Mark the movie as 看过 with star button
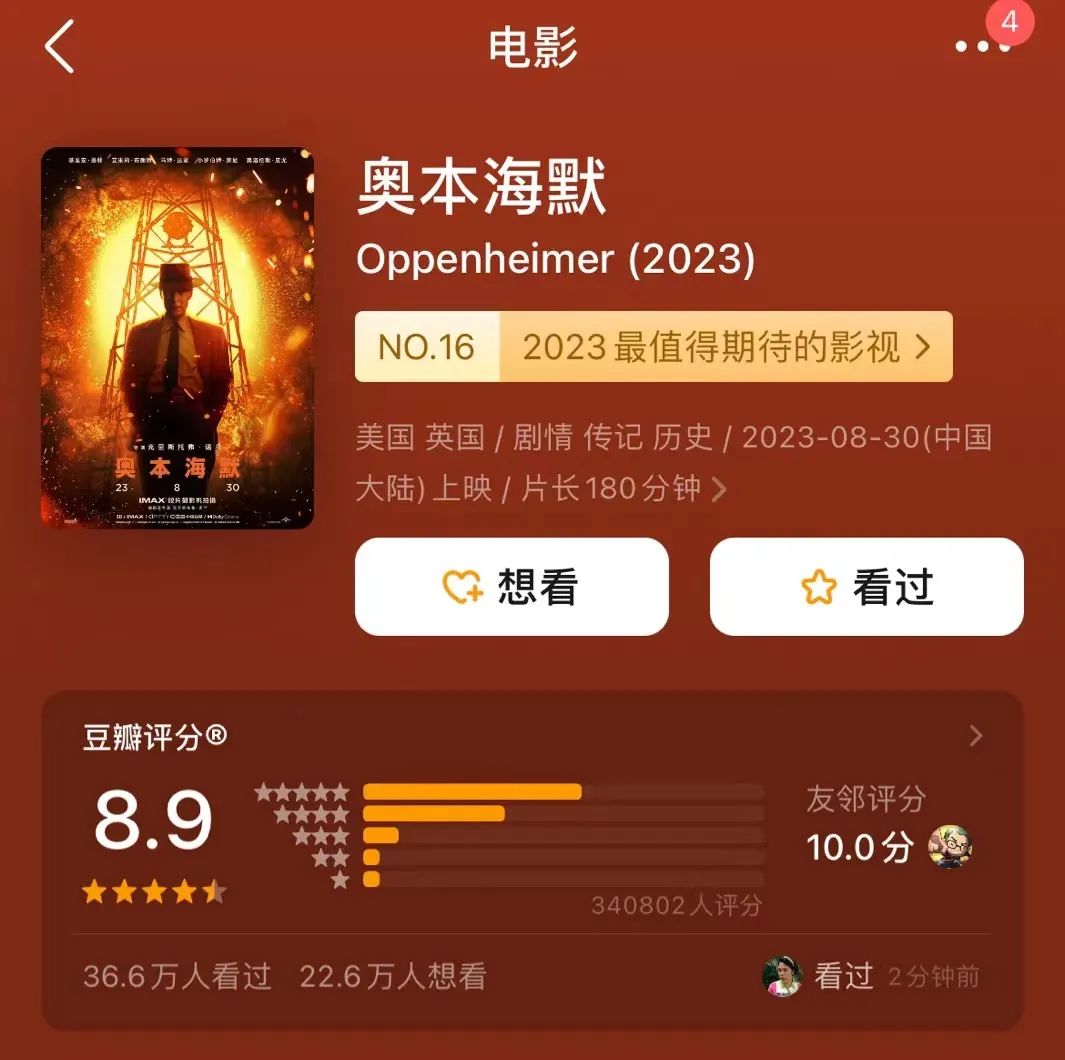 click(x=866, y=587)
